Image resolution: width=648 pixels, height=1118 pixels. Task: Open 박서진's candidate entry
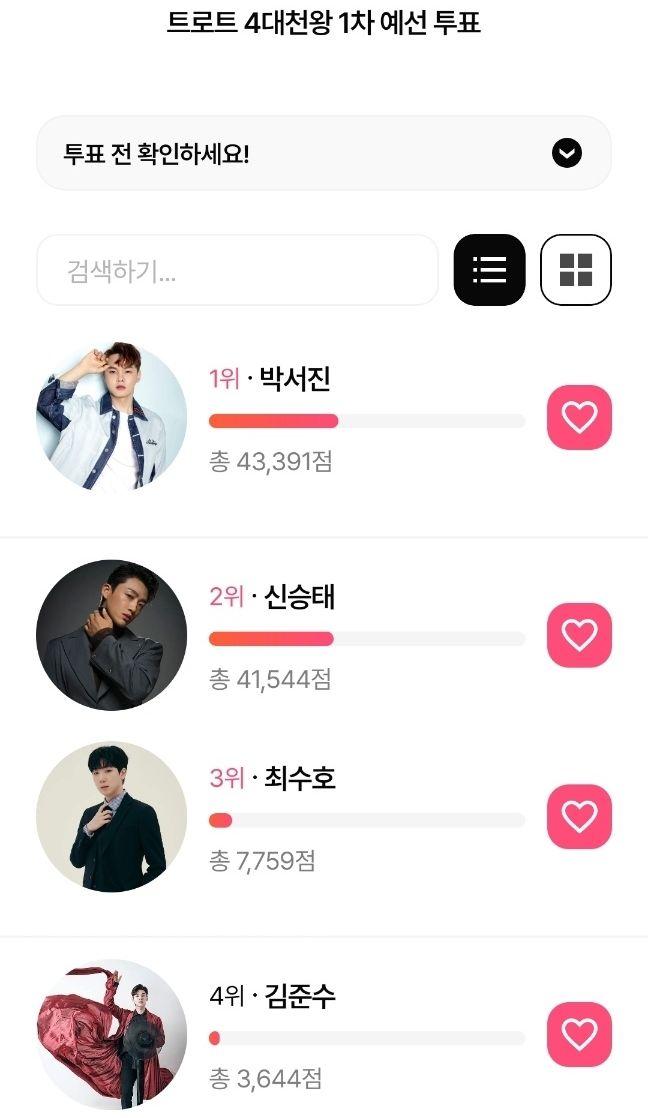(x=294, y=379)
